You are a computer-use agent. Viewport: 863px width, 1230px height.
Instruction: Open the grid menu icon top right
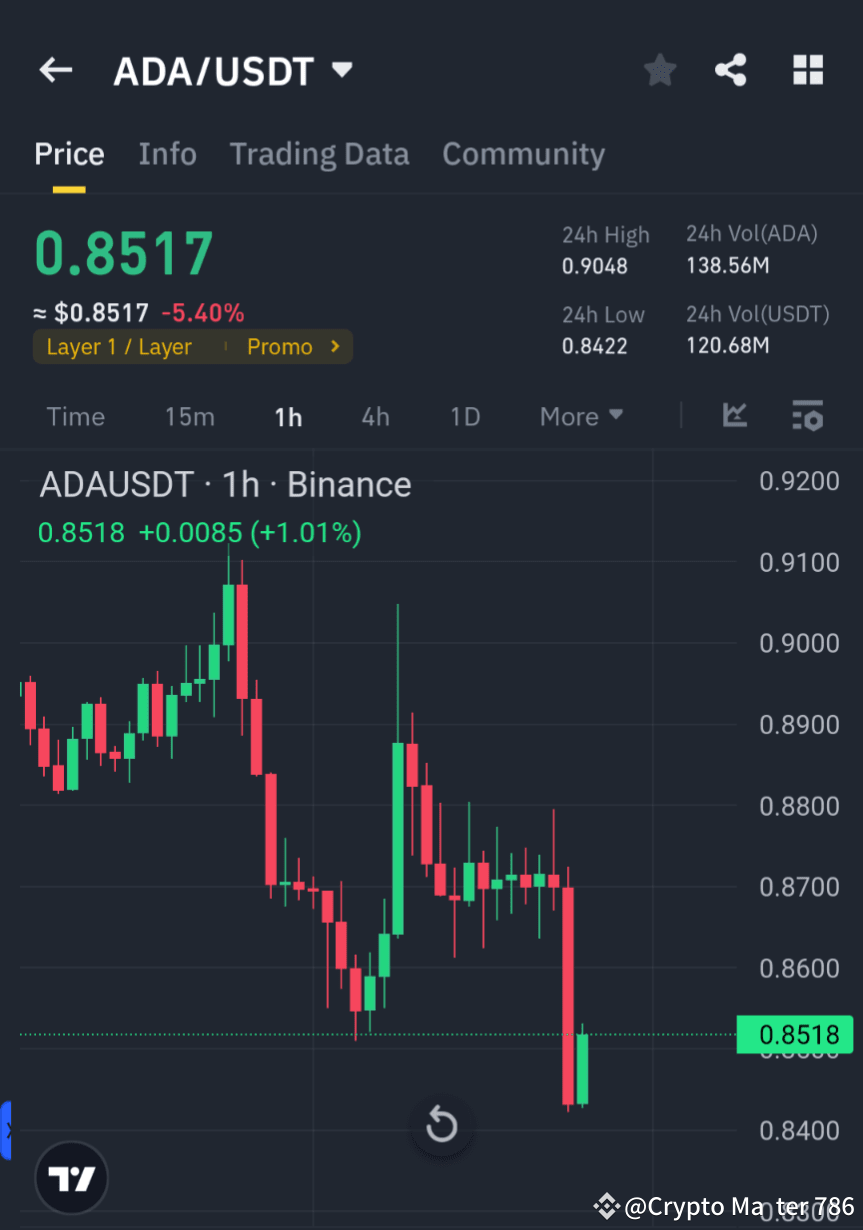[x=807, y=69]
